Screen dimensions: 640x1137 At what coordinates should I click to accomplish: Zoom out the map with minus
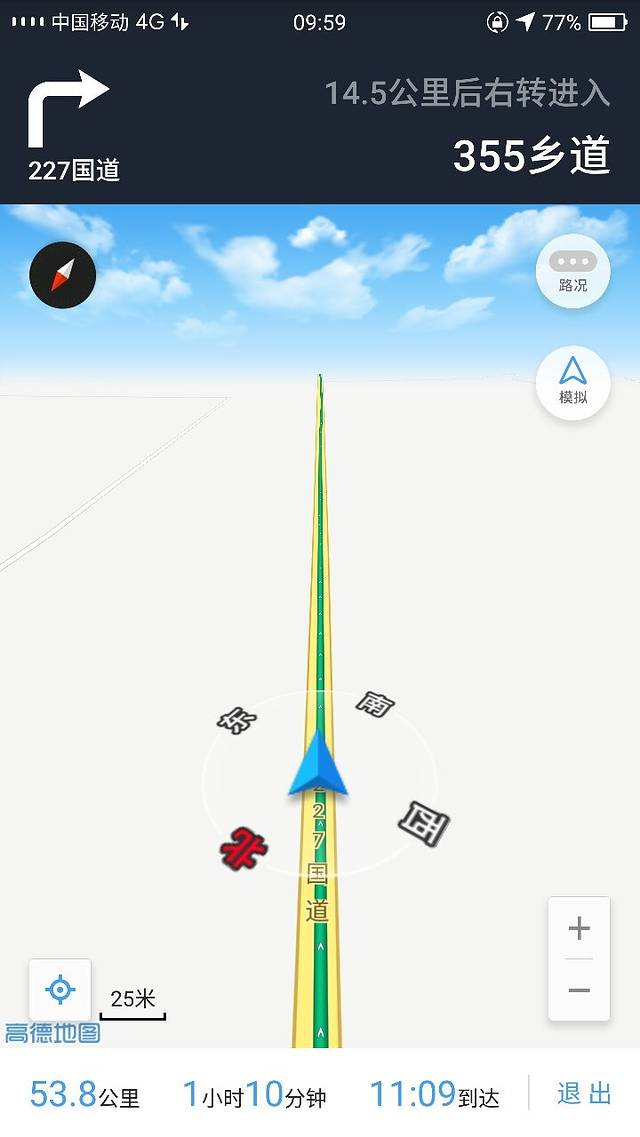click(x=579, y=990)
